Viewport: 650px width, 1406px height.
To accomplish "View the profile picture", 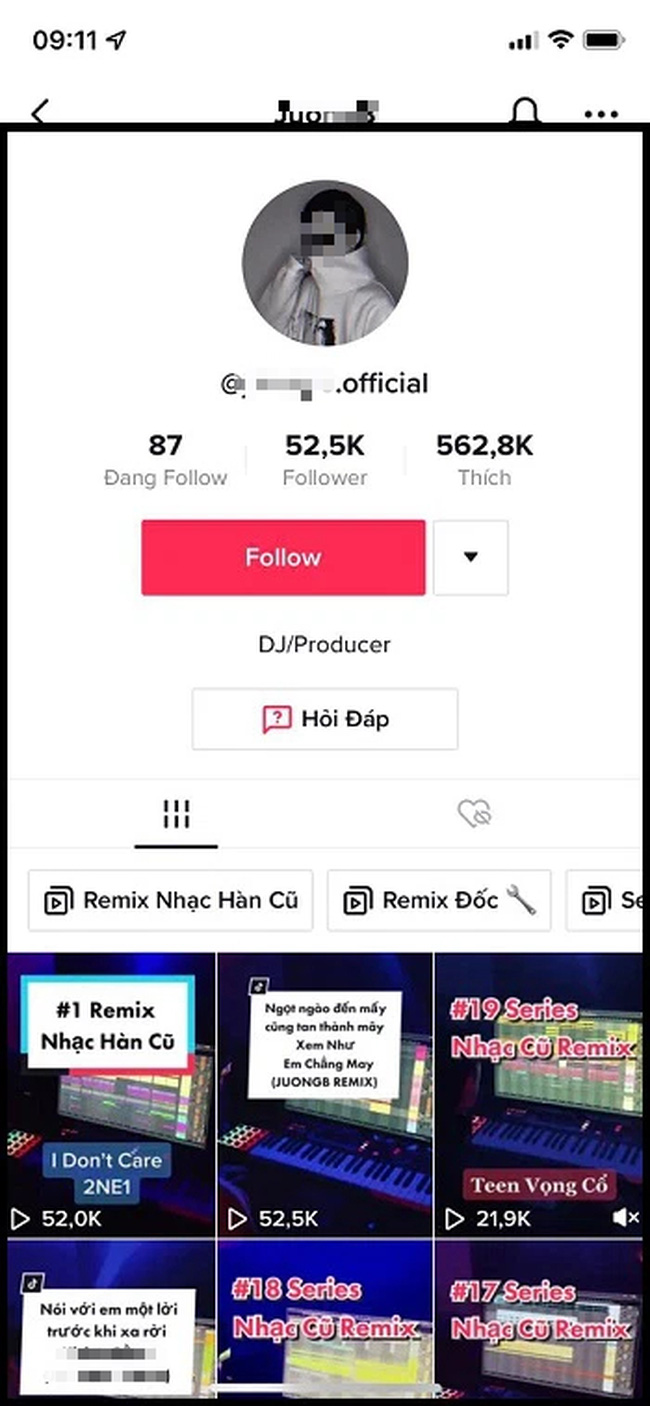I will pos(325,264).
